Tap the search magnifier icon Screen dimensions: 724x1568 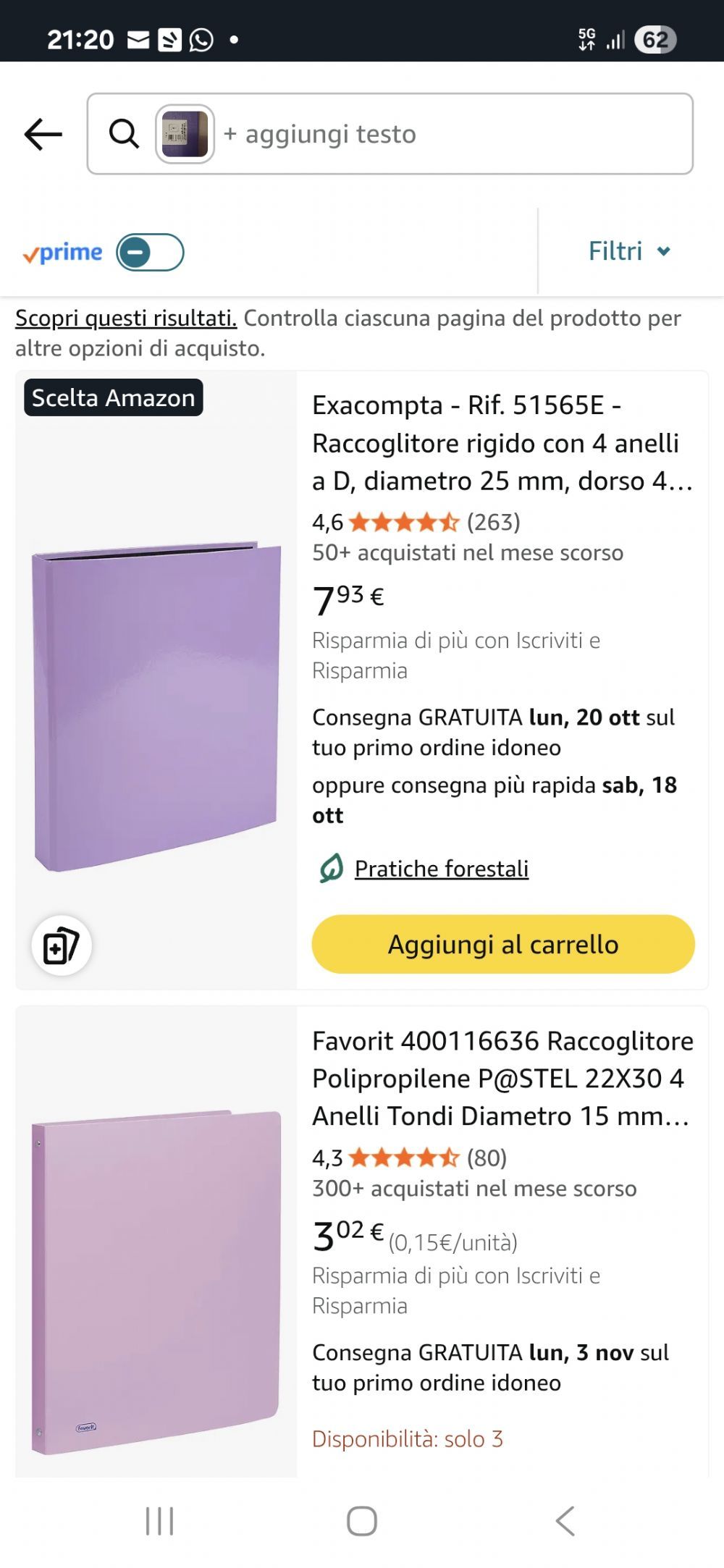[x=124, y=134]
